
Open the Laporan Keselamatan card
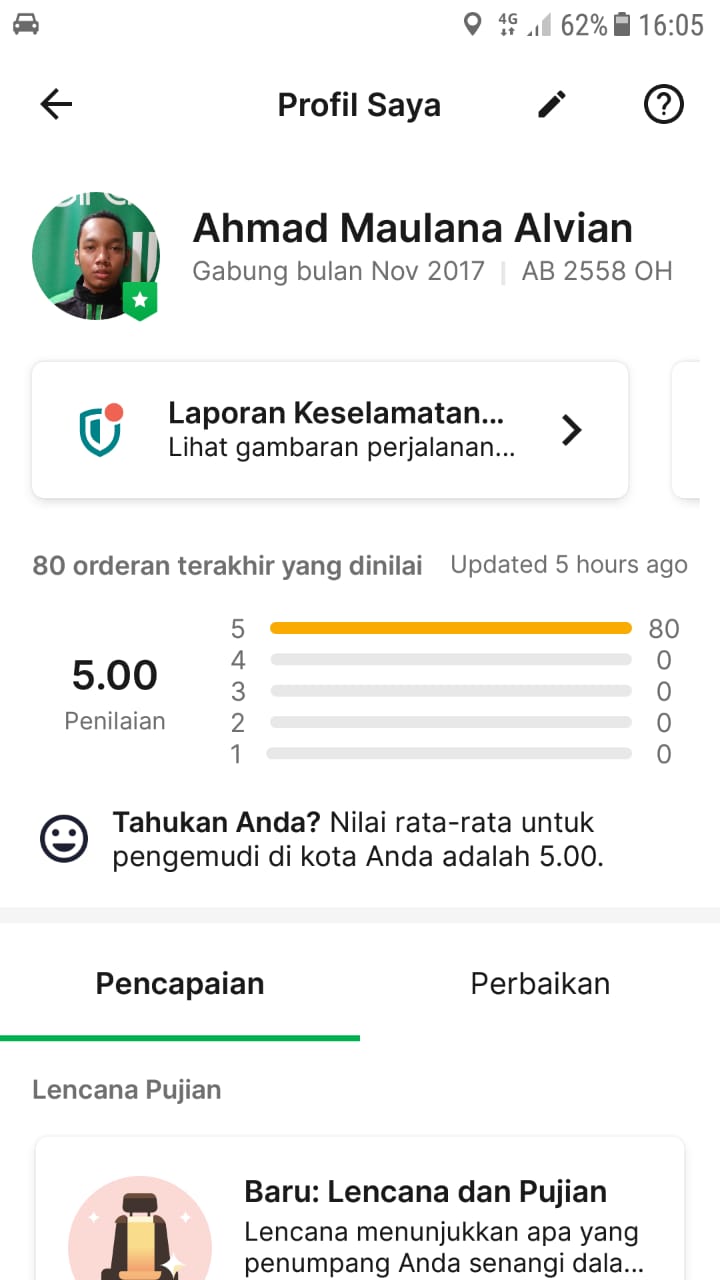coord(330,430)
